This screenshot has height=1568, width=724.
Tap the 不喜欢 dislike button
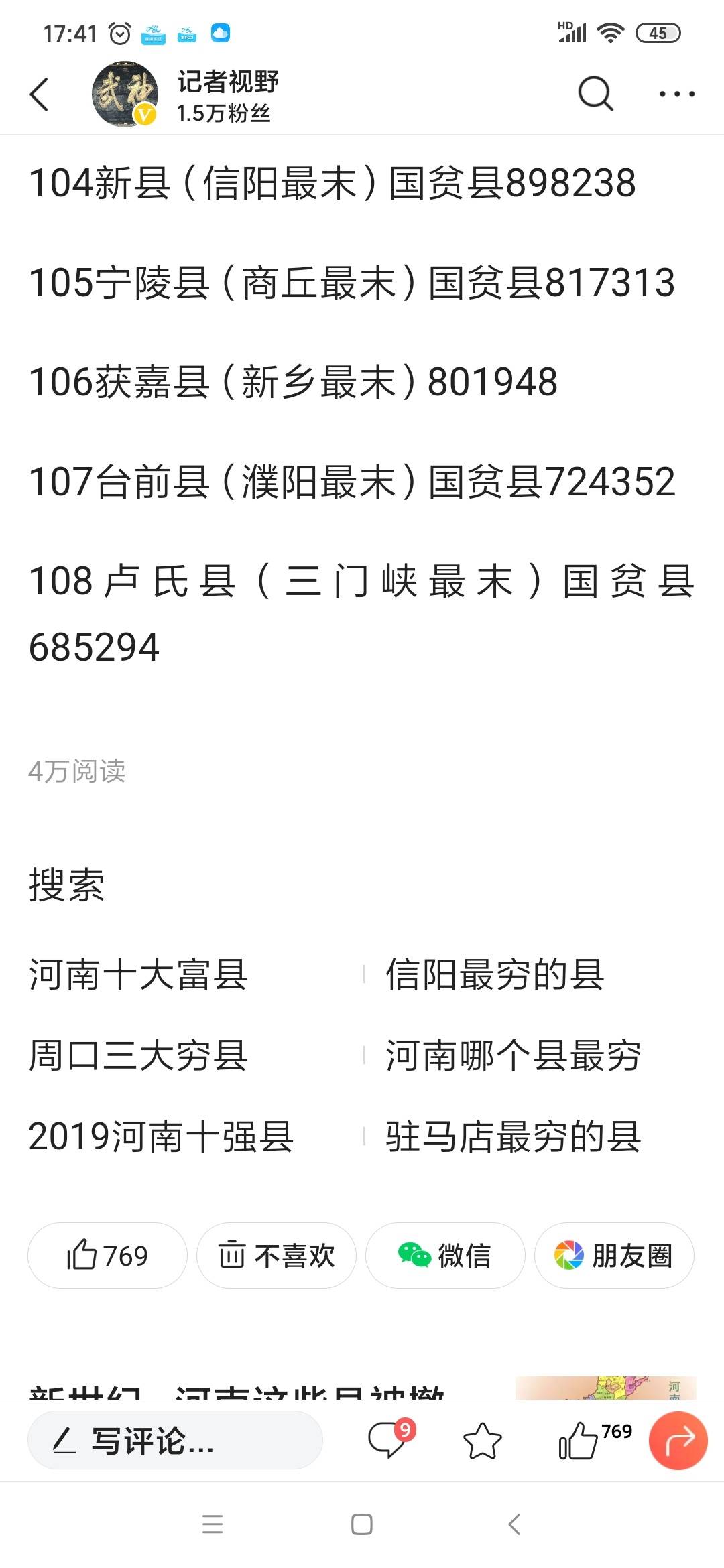pos(276,1255)
